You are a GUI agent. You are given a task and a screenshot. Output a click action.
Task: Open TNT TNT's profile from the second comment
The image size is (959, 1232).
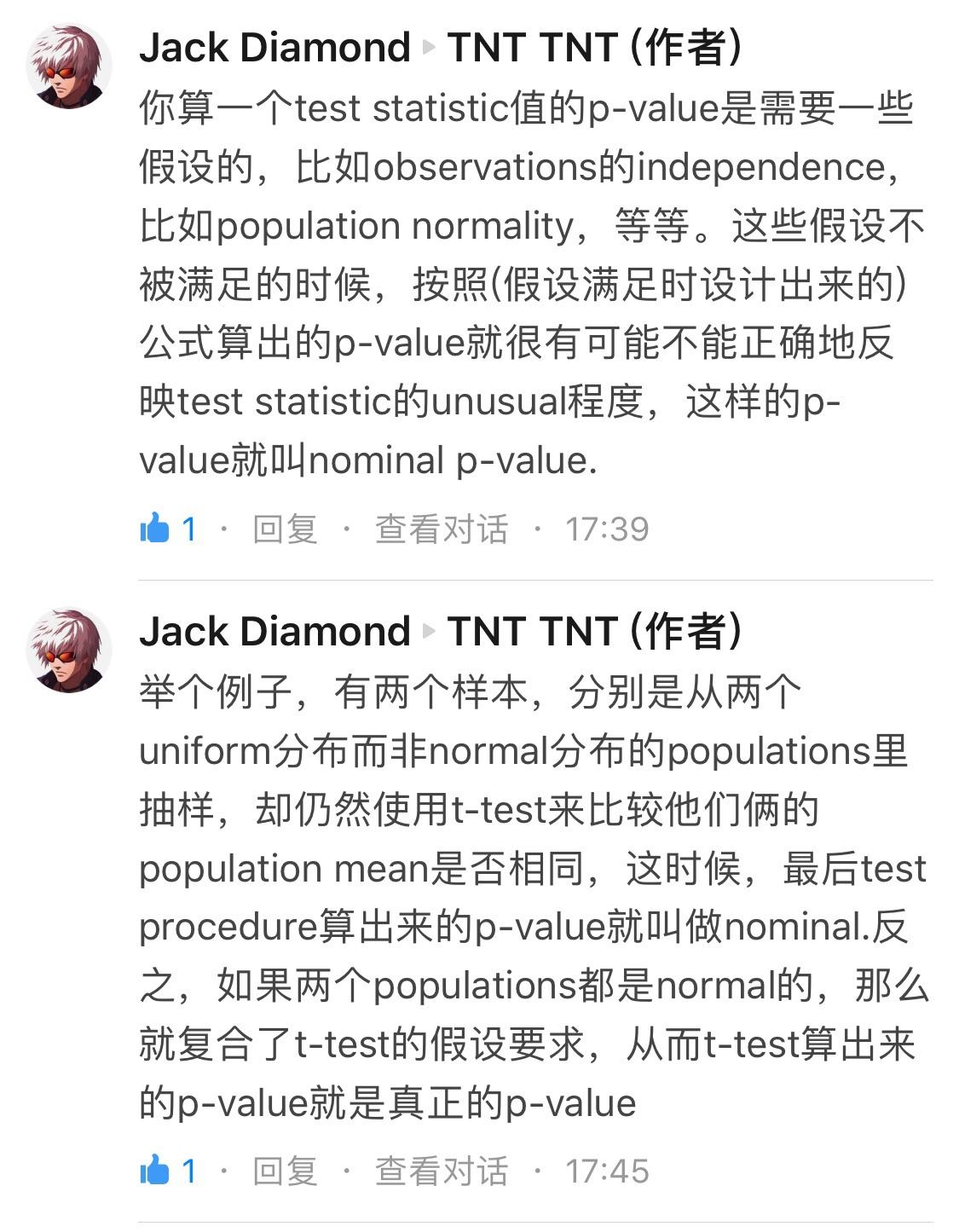(531, 632)
